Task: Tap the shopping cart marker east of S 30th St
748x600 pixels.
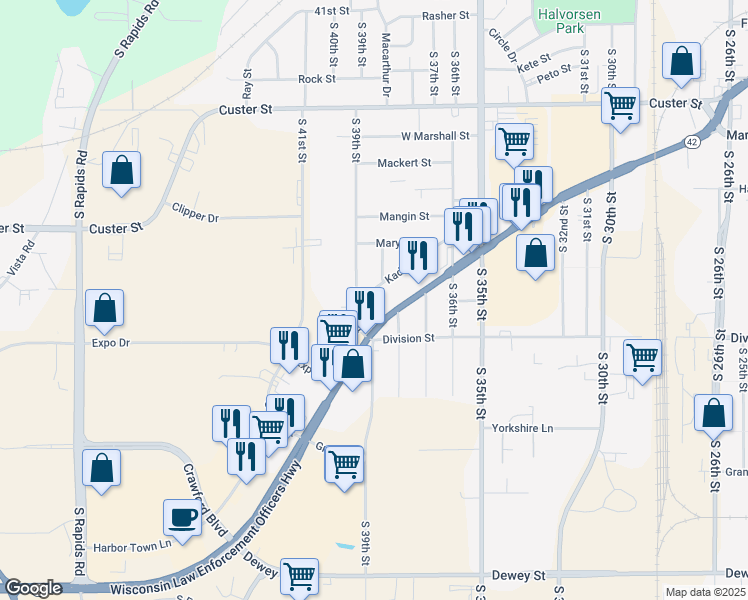Action: pyautogui.click(x=641, y=357)
